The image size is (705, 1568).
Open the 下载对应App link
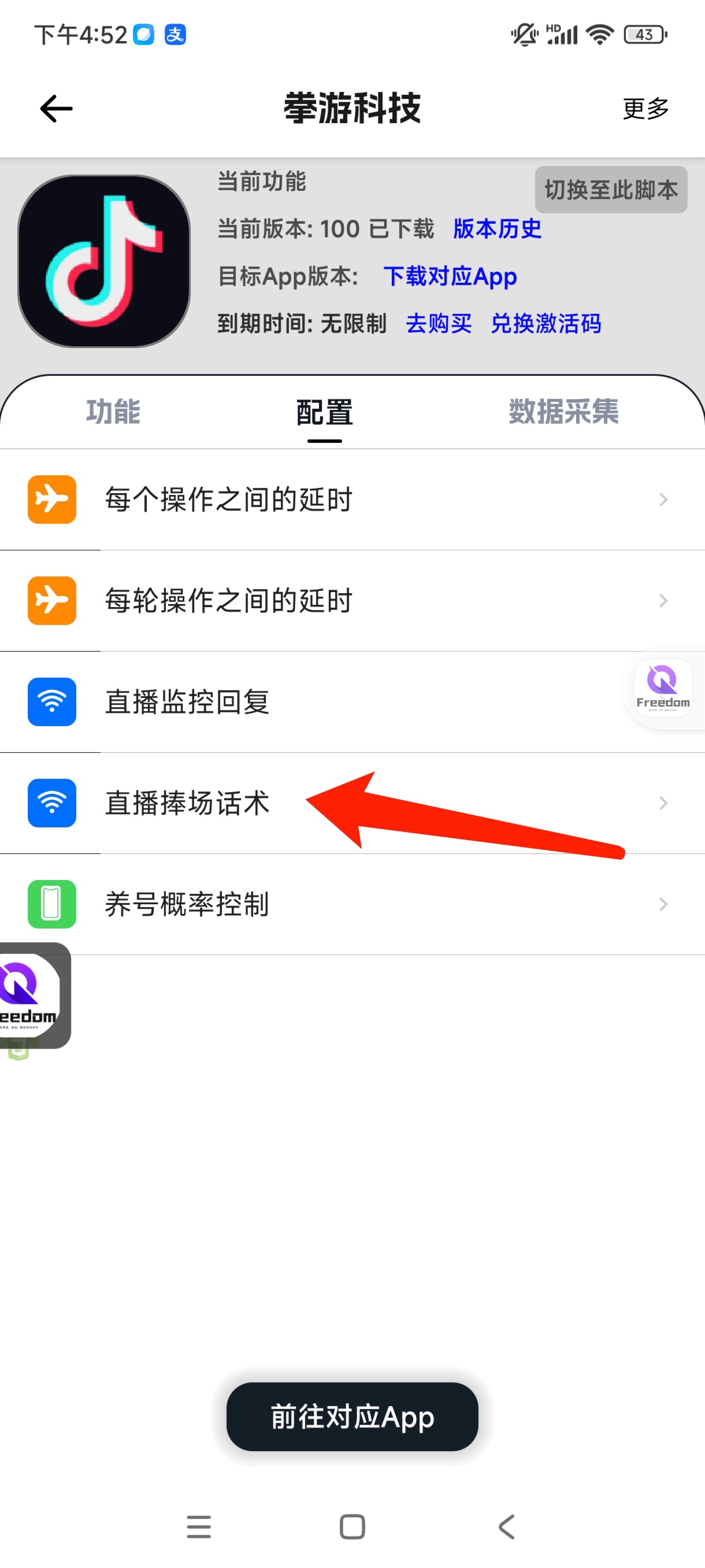coord(450,276)
